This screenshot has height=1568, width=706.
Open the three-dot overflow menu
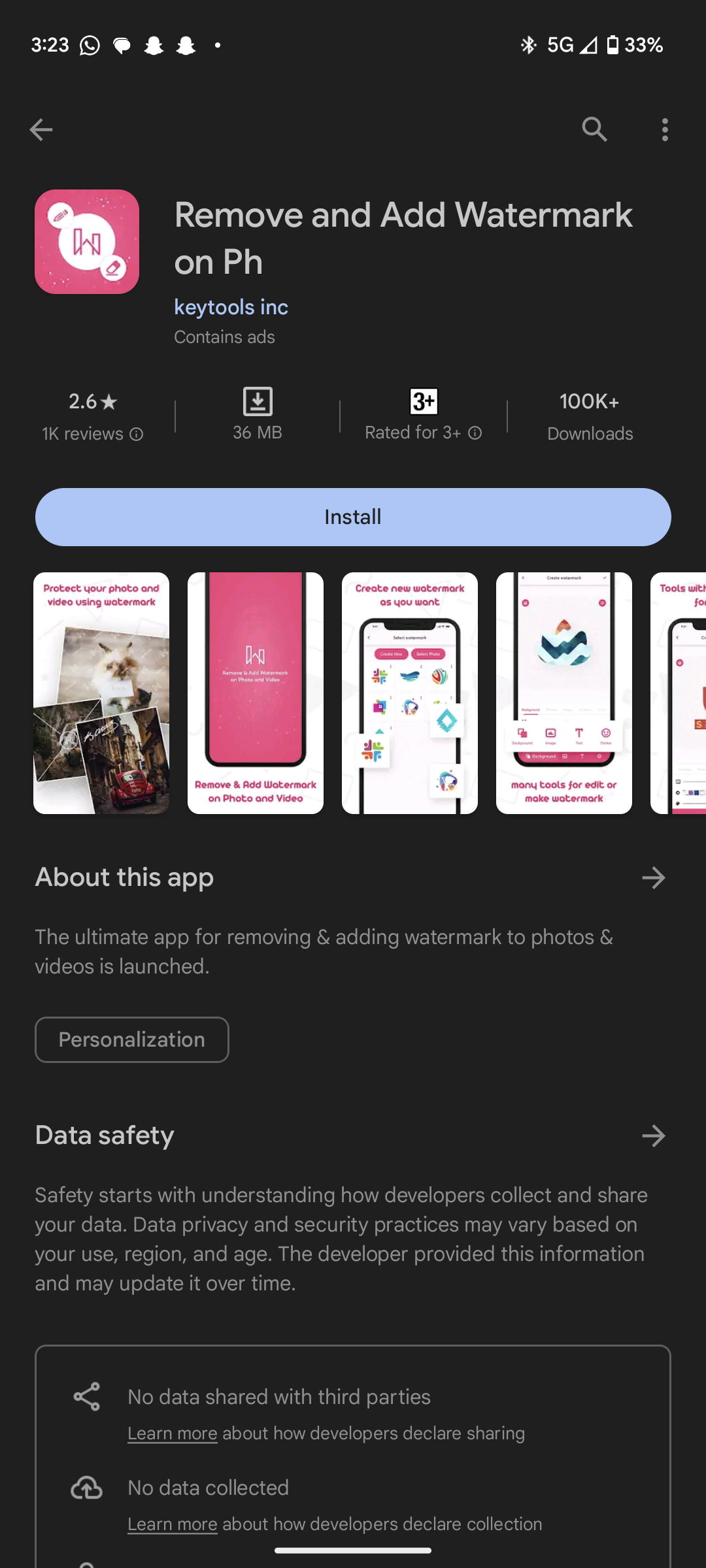[x=665, y=129]
